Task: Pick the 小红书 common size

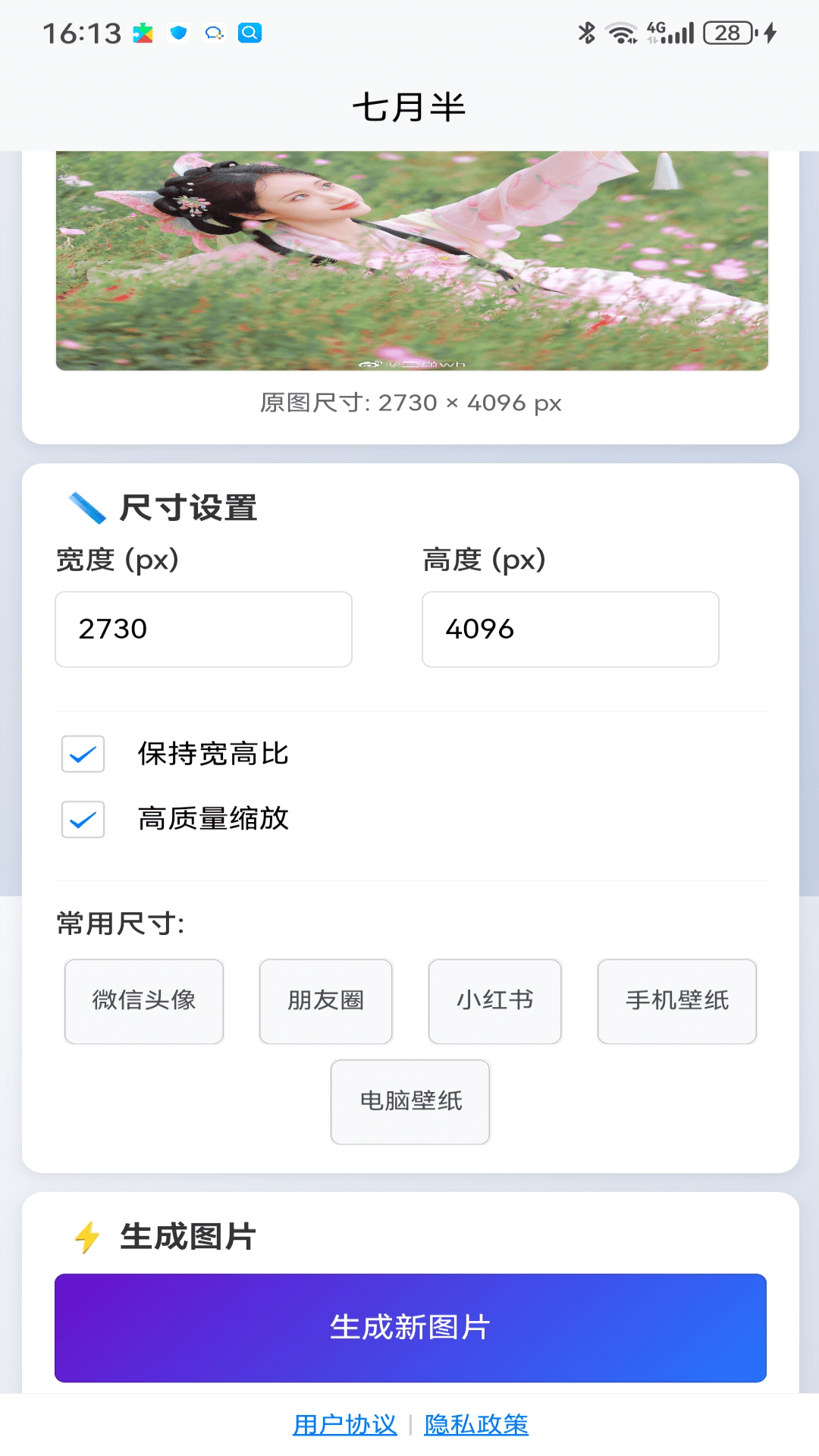Action: [494, 1001]
